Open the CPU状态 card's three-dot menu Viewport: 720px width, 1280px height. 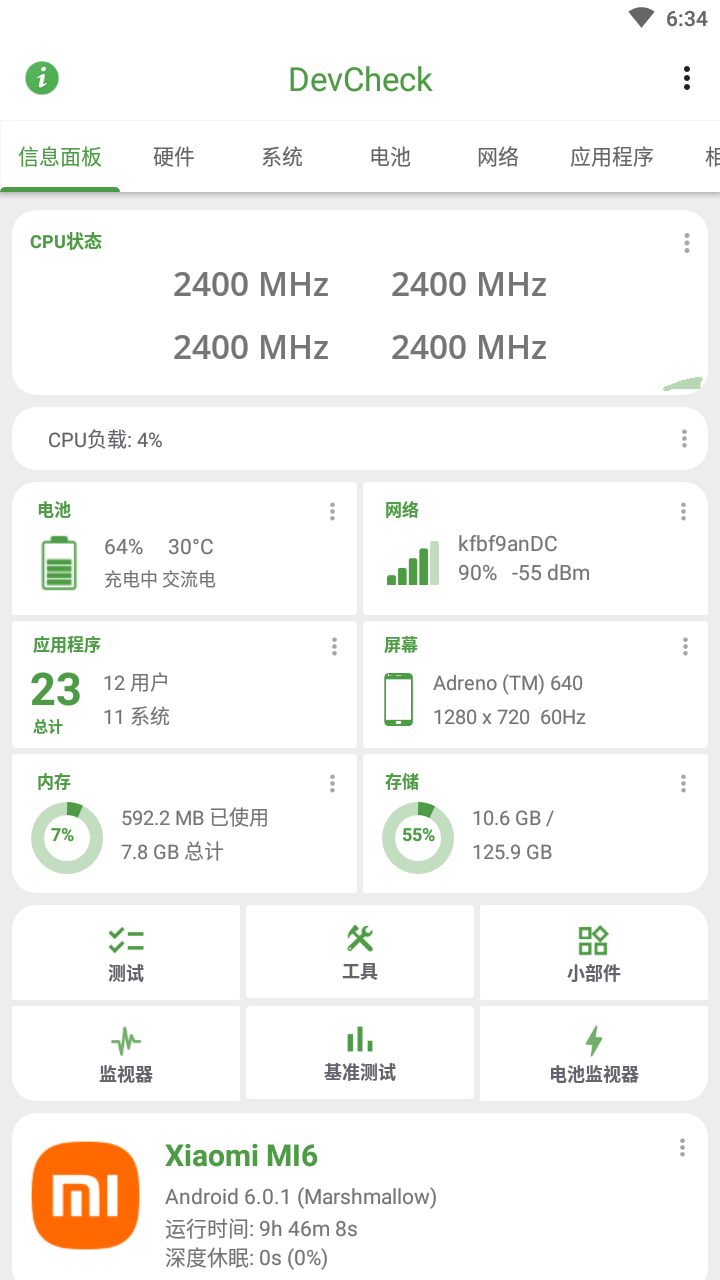tap(686, 243)
